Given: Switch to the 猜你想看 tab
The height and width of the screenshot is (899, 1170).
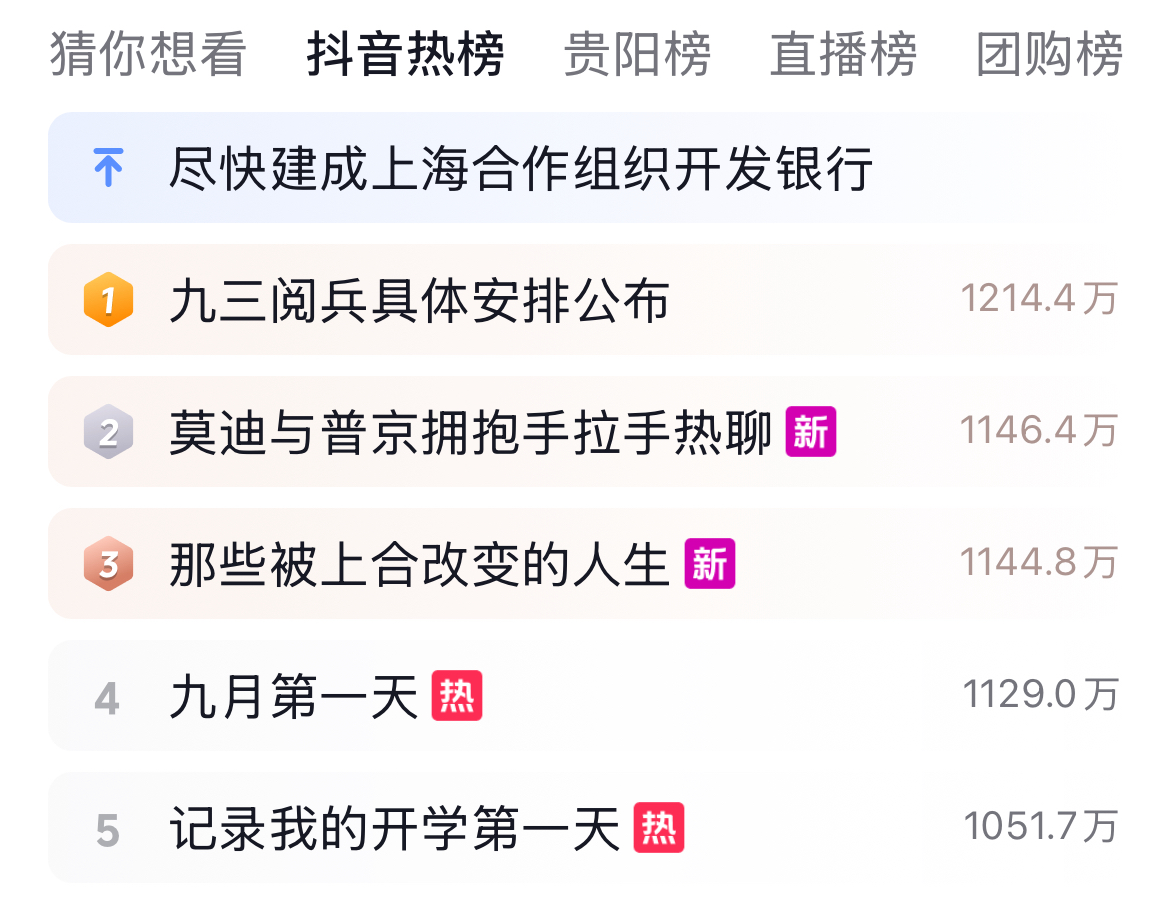Looking at the screenshot, I should pos(148,54).
